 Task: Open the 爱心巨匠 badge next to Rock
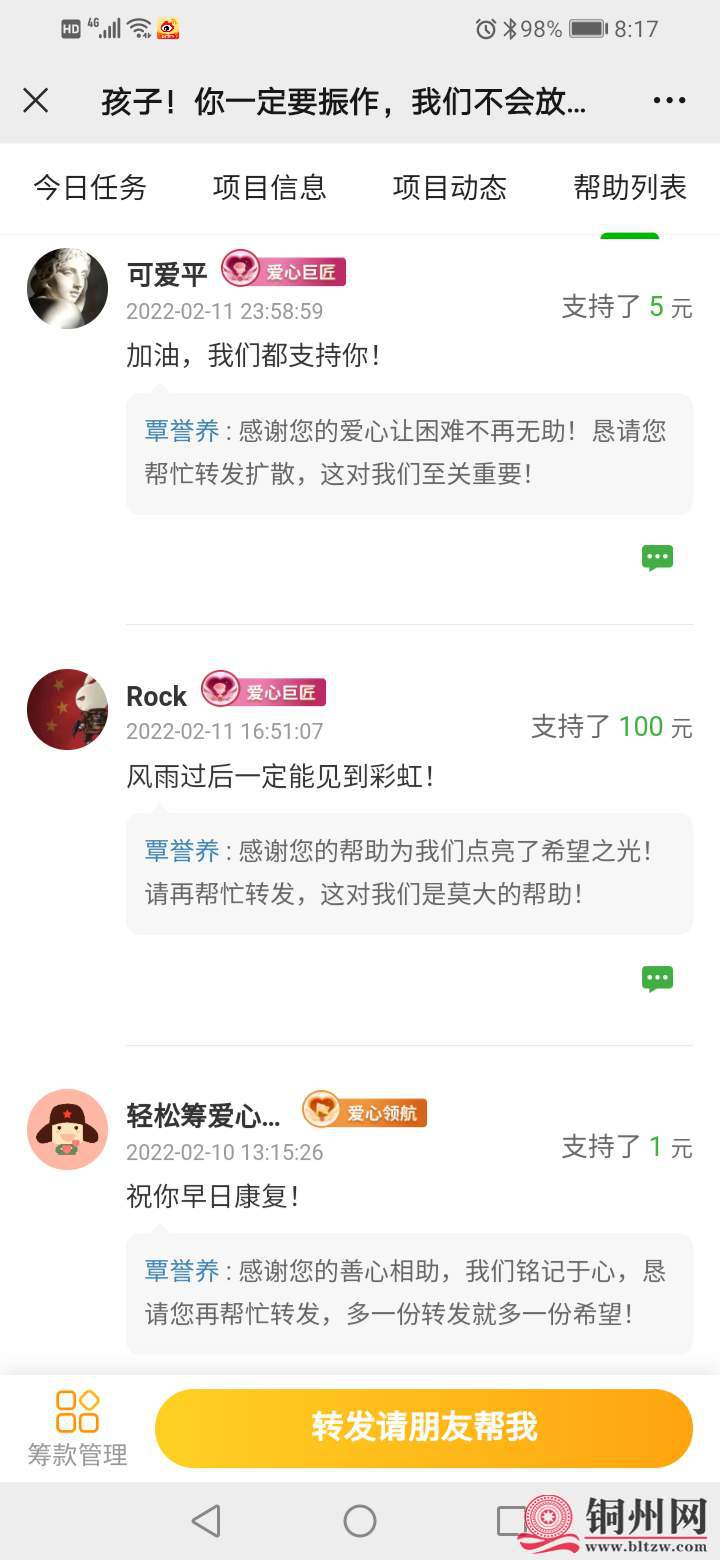tap(264, 693)
